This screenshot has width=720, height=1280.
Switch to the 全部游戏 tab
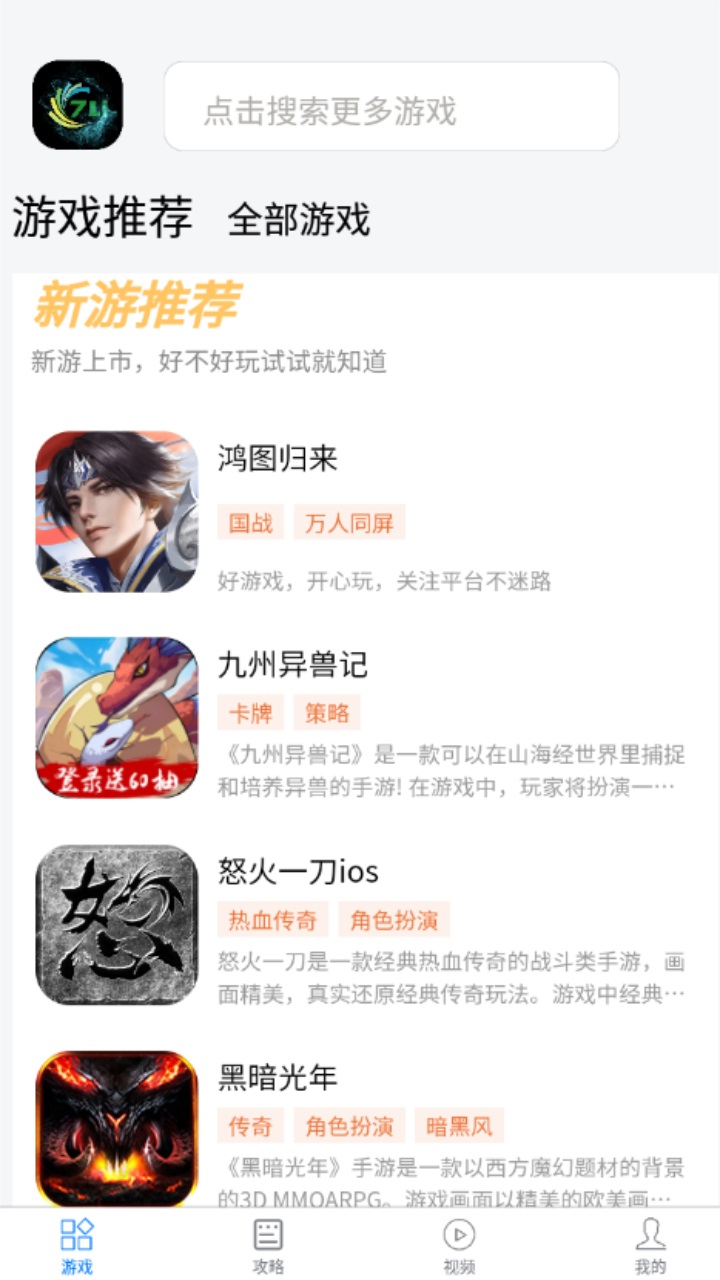[299, 224]
